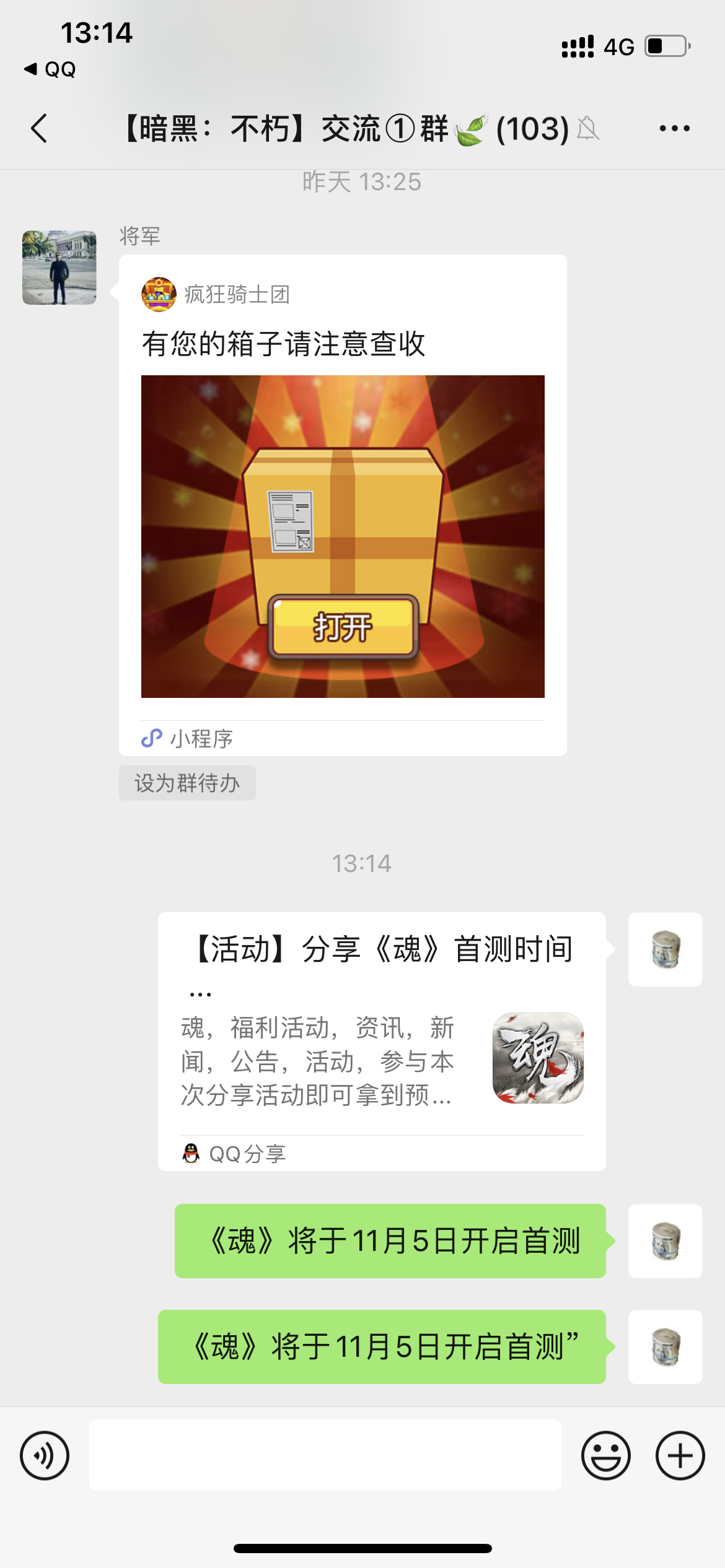The width and height of the screenshot is (725, 1568).
Task: Open the emoji sticker panel
Action: point(605,1455)
